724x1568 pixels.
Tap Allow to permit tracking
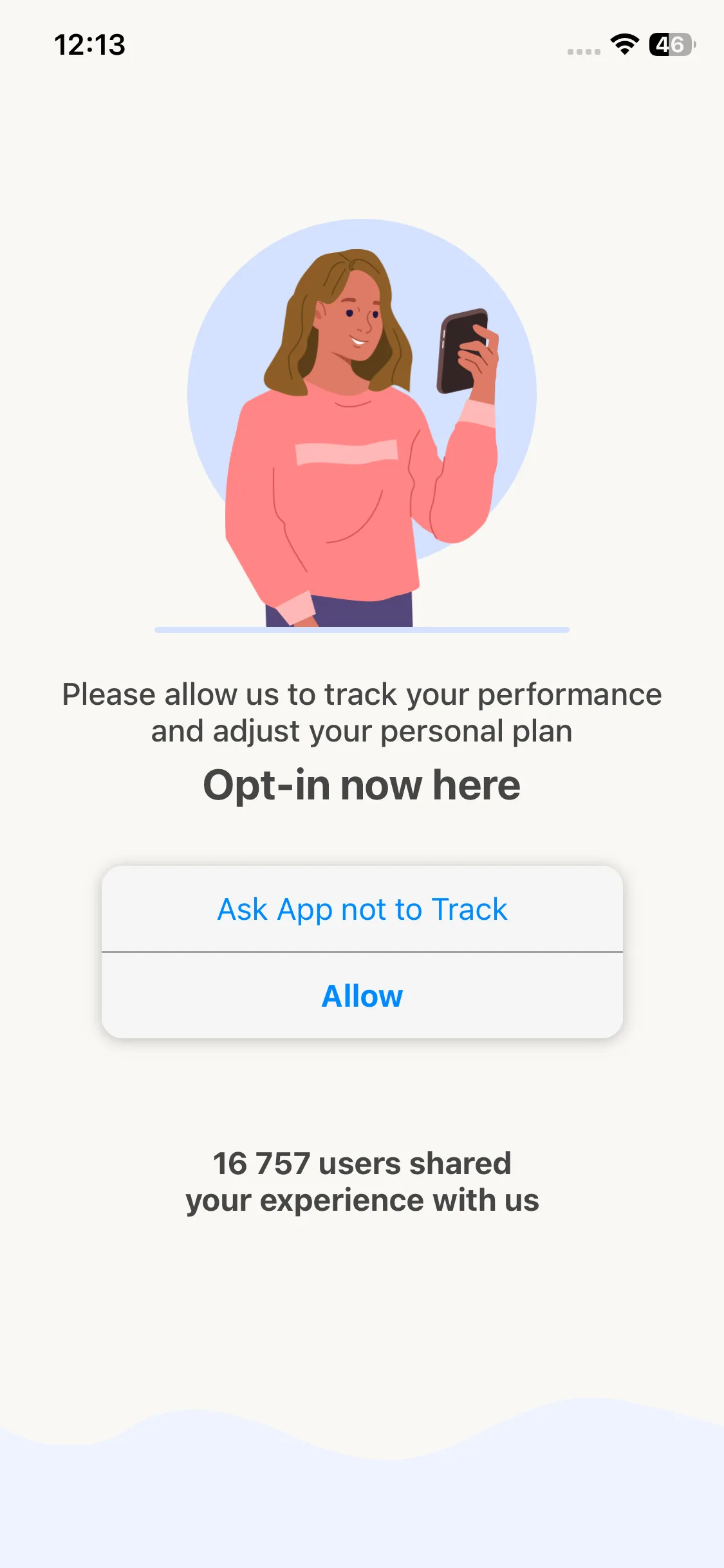(x=362, y=995)
